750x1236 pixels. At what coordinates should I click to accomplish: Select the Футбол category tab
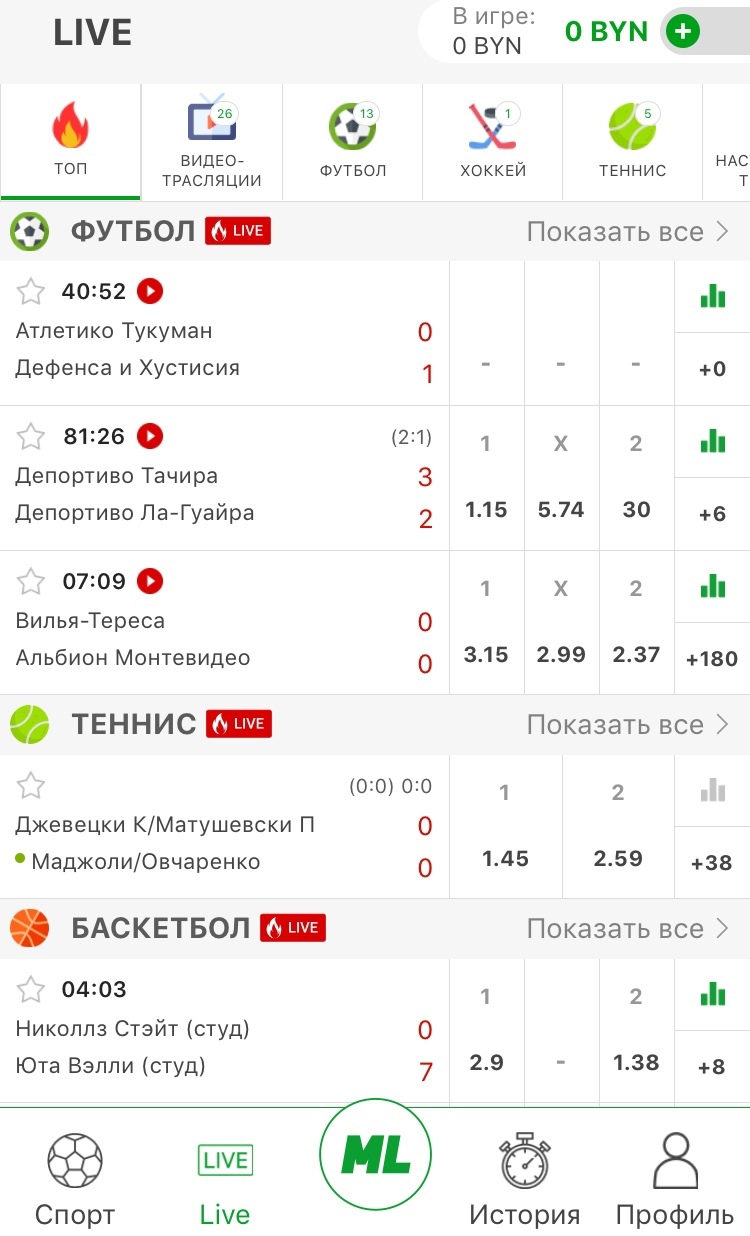[x=353, y=143]
